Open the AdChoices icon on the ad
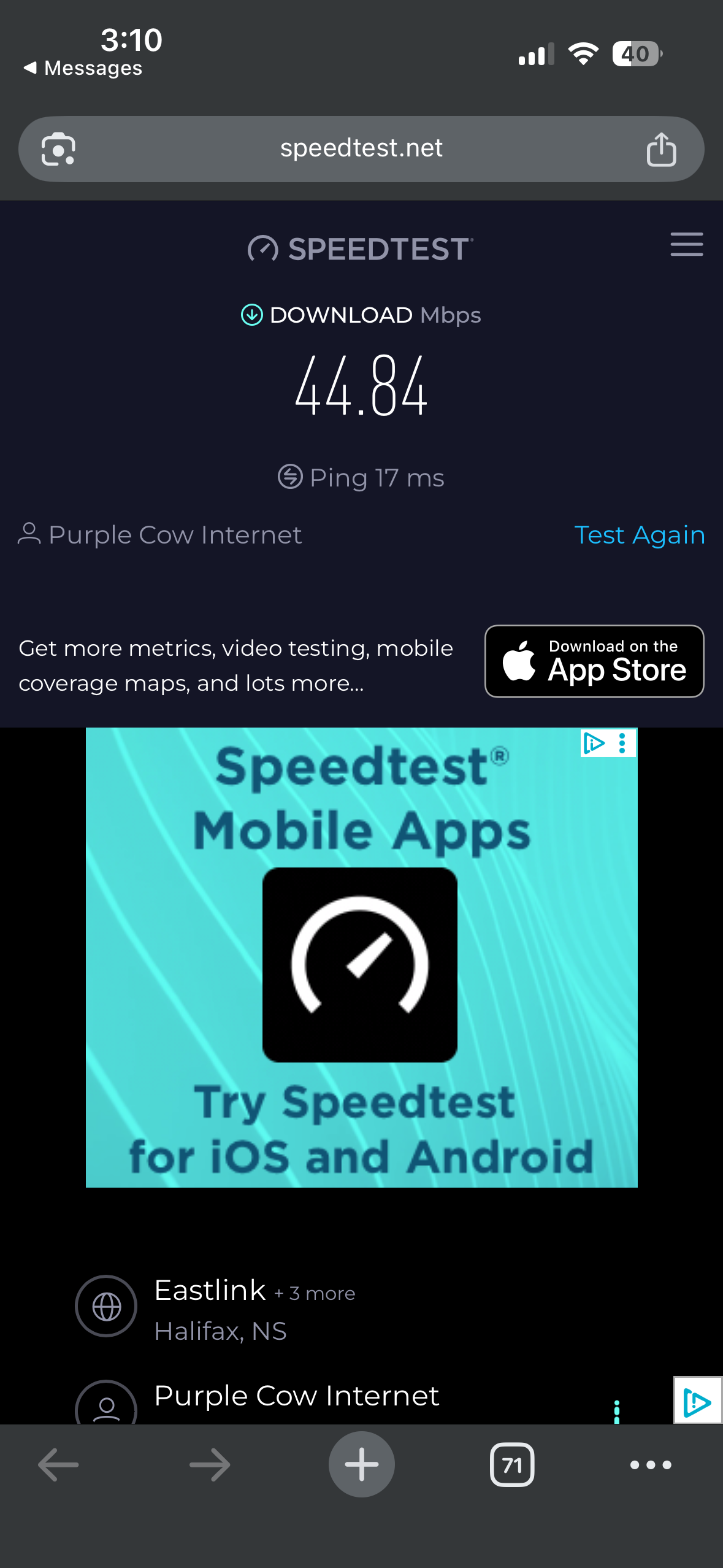The width and height of the screenshot is (723, 1568). point(593,744)
